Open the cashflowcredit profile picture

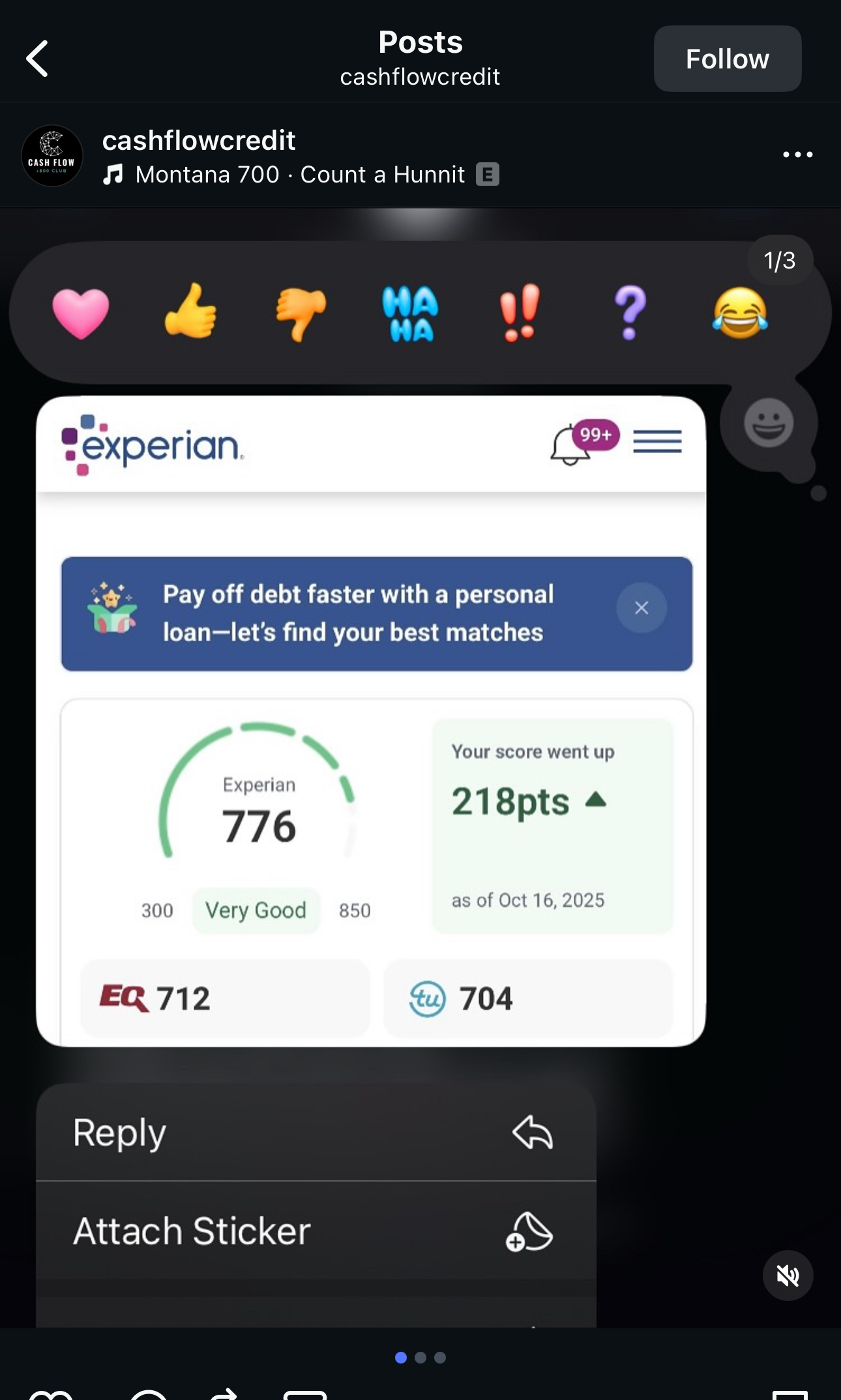(x=52, y=156)
